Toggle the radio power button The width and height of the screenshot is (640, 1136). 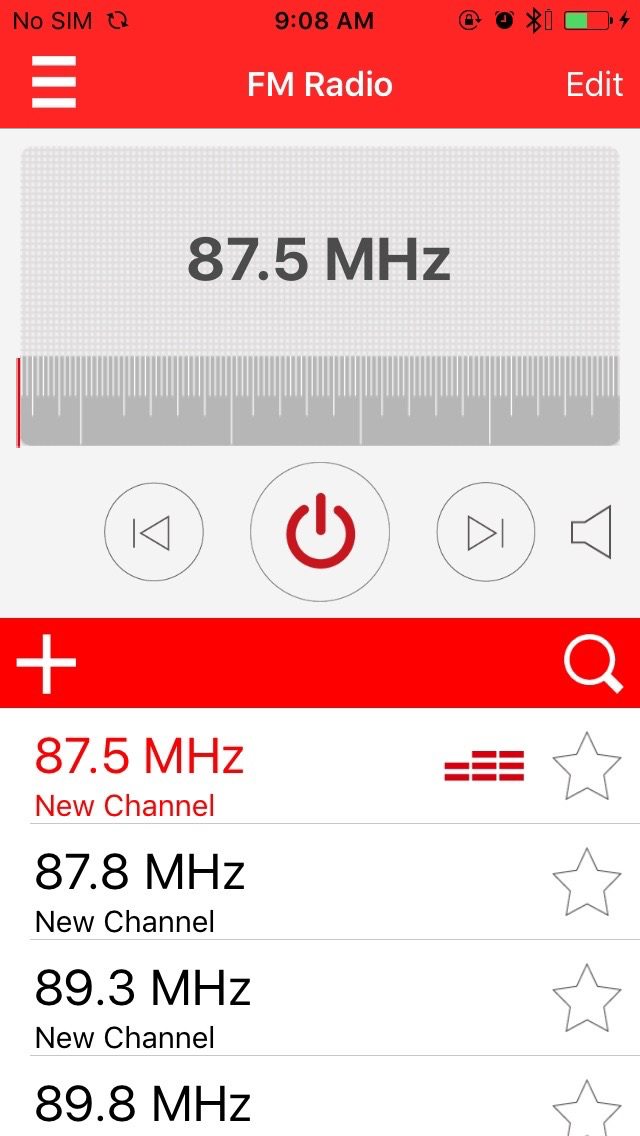click(x=320, y=531)
